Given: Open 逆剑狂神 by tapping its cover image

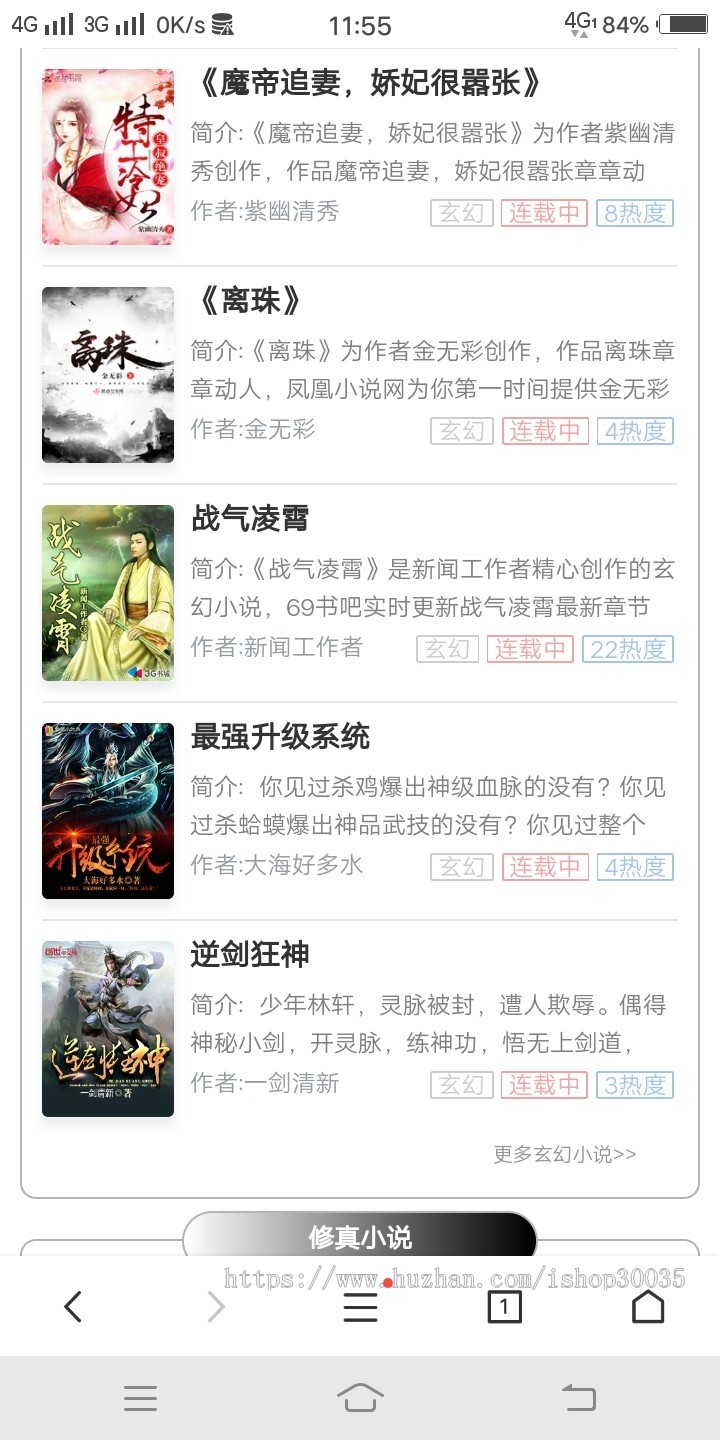Looking at the screenshot, I should pyautogui.click(x=107, y=1028).
